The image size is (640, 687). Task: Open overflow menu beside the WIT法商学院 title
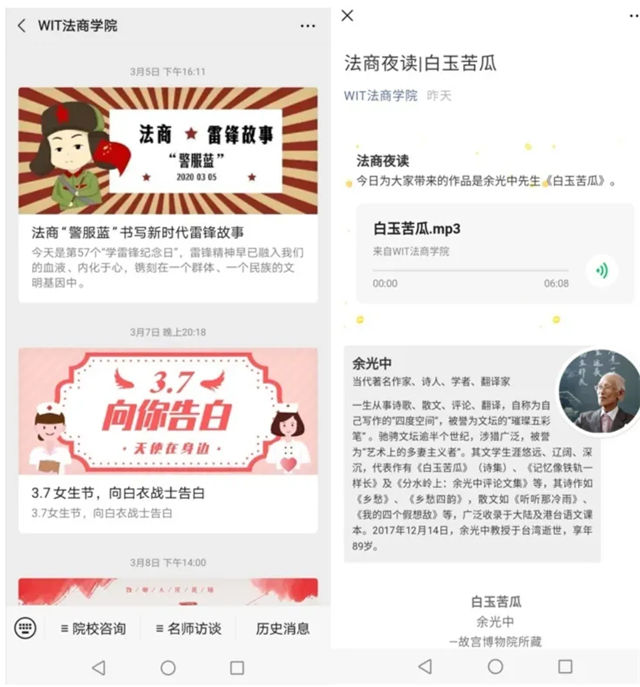307,25
